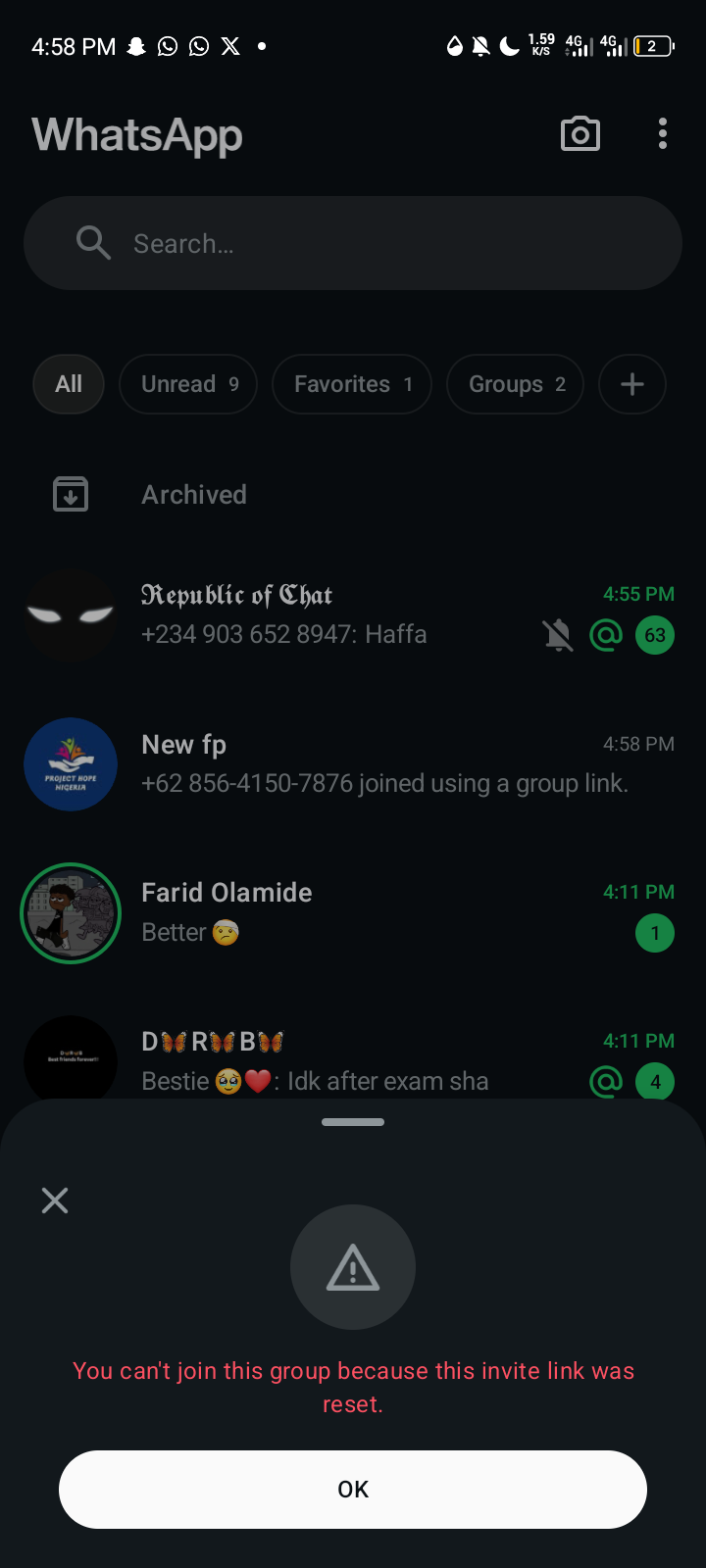Switch to the Groups filter
The height and width of the screenshot is (1568, 706).
(x=515, y=384)
